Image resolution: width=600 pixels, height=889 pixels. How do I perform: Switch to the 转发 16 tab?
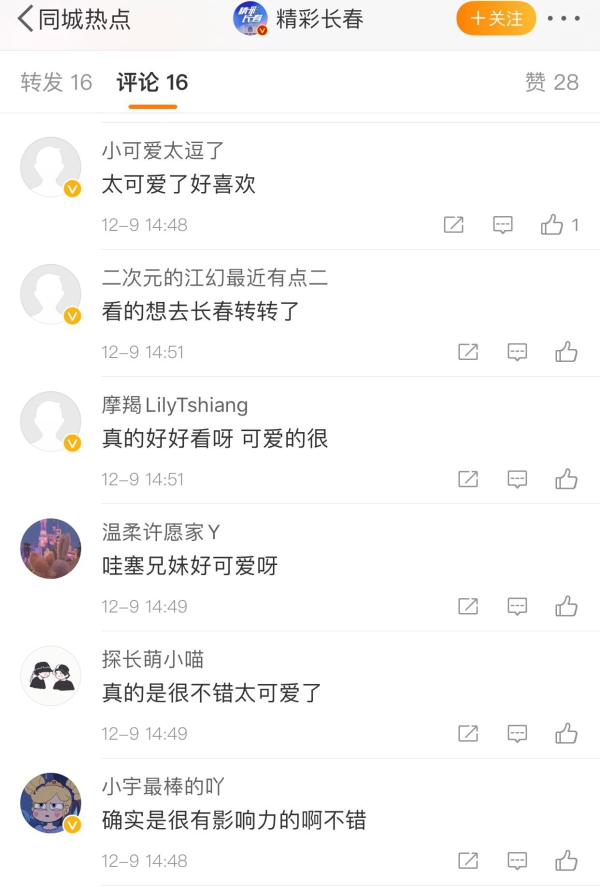(x=56, y=83)
